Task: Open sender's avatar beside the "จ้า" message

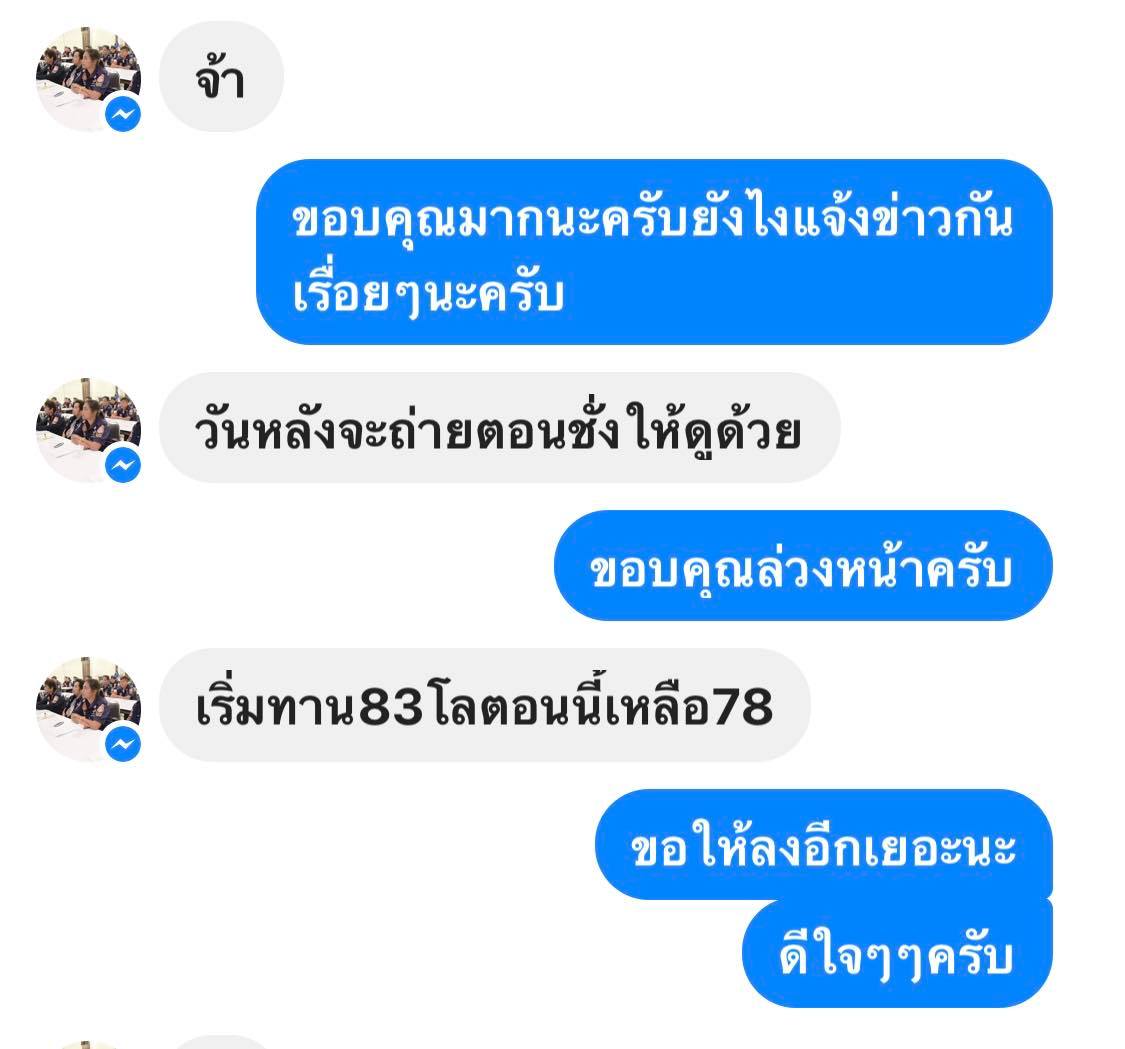Action: [x=88, y=78]
